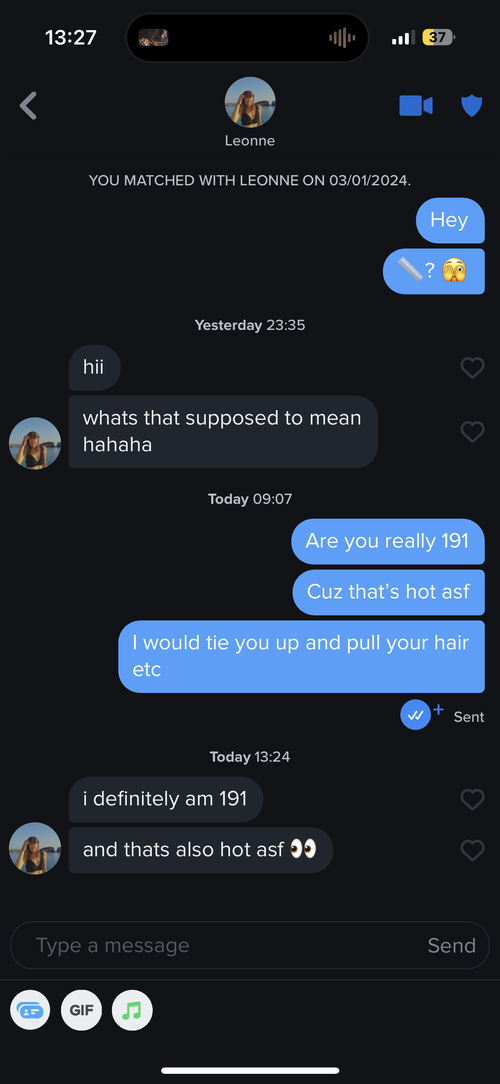Like the "i definitely am 191" message
The image size is (500, 1084).
click(x=472, y=799)
